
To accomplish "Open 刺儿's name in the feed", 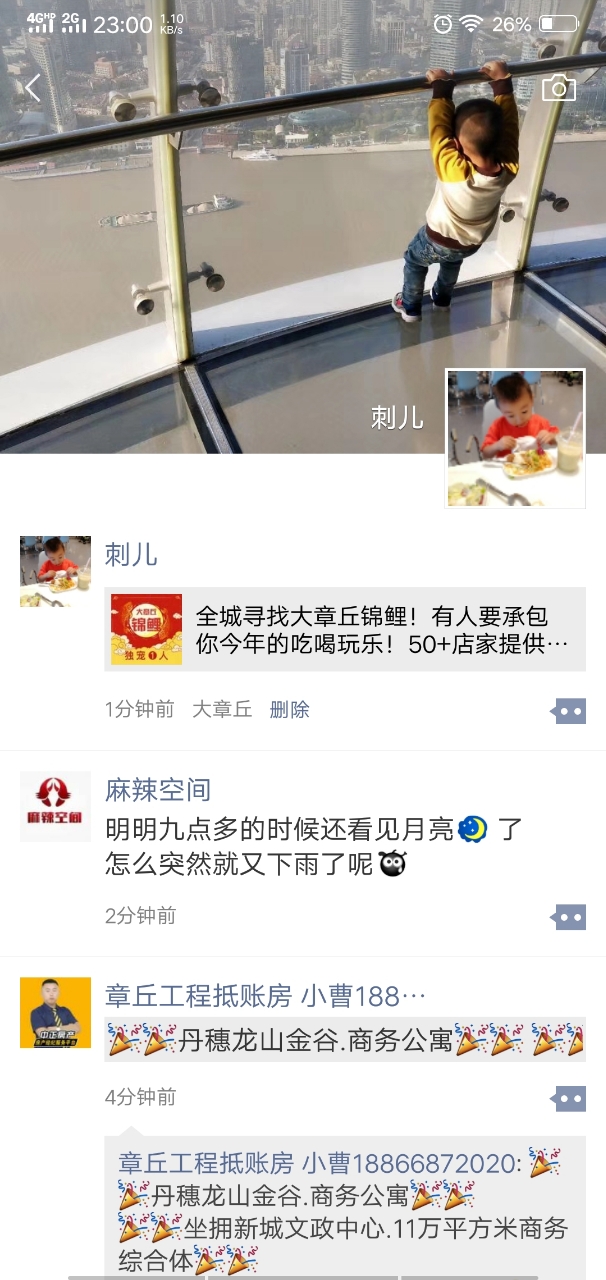I will pyautogui.click(x=131, y=555).
